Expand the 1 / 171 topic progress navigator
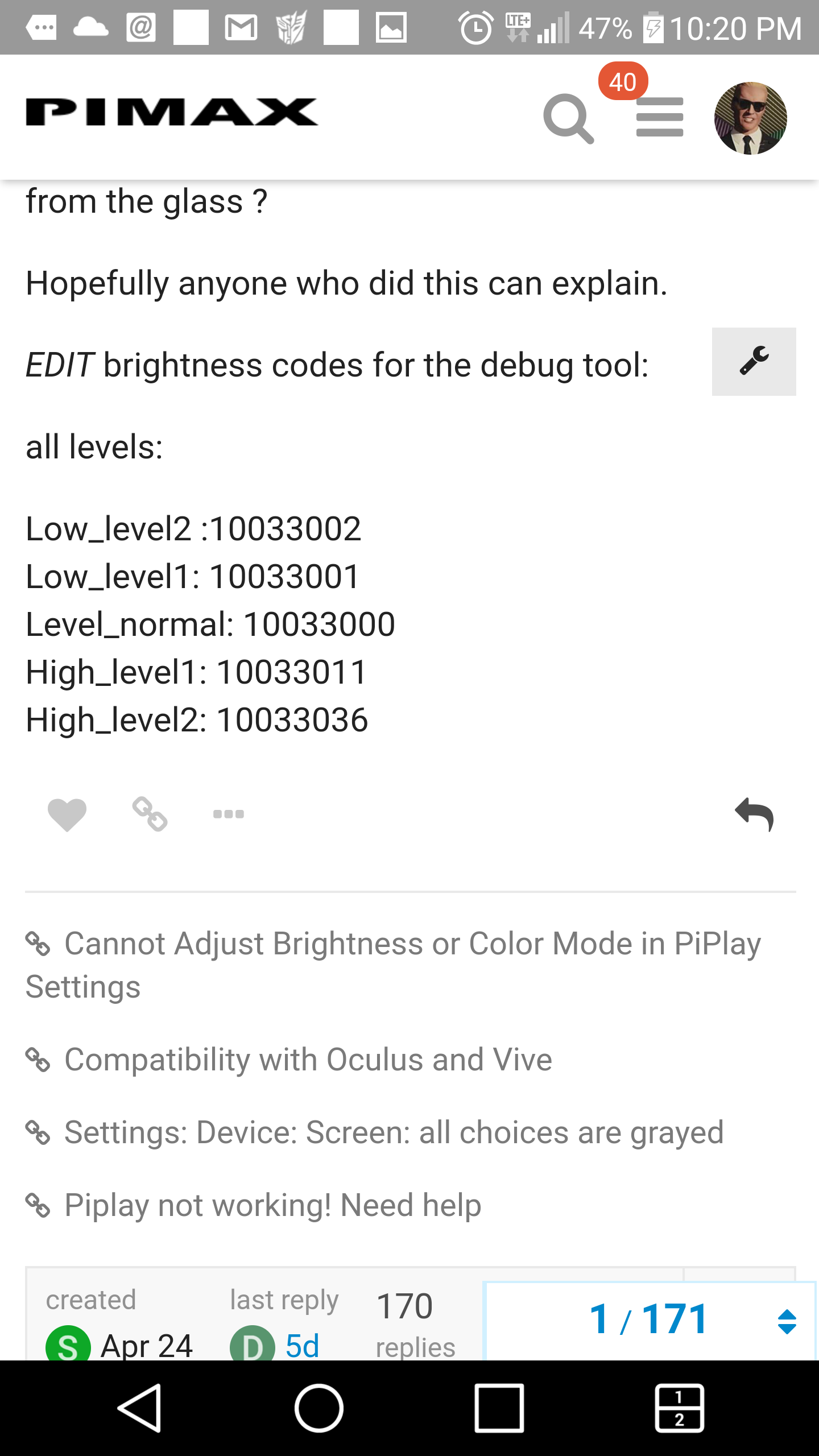 coord(651,1319)
